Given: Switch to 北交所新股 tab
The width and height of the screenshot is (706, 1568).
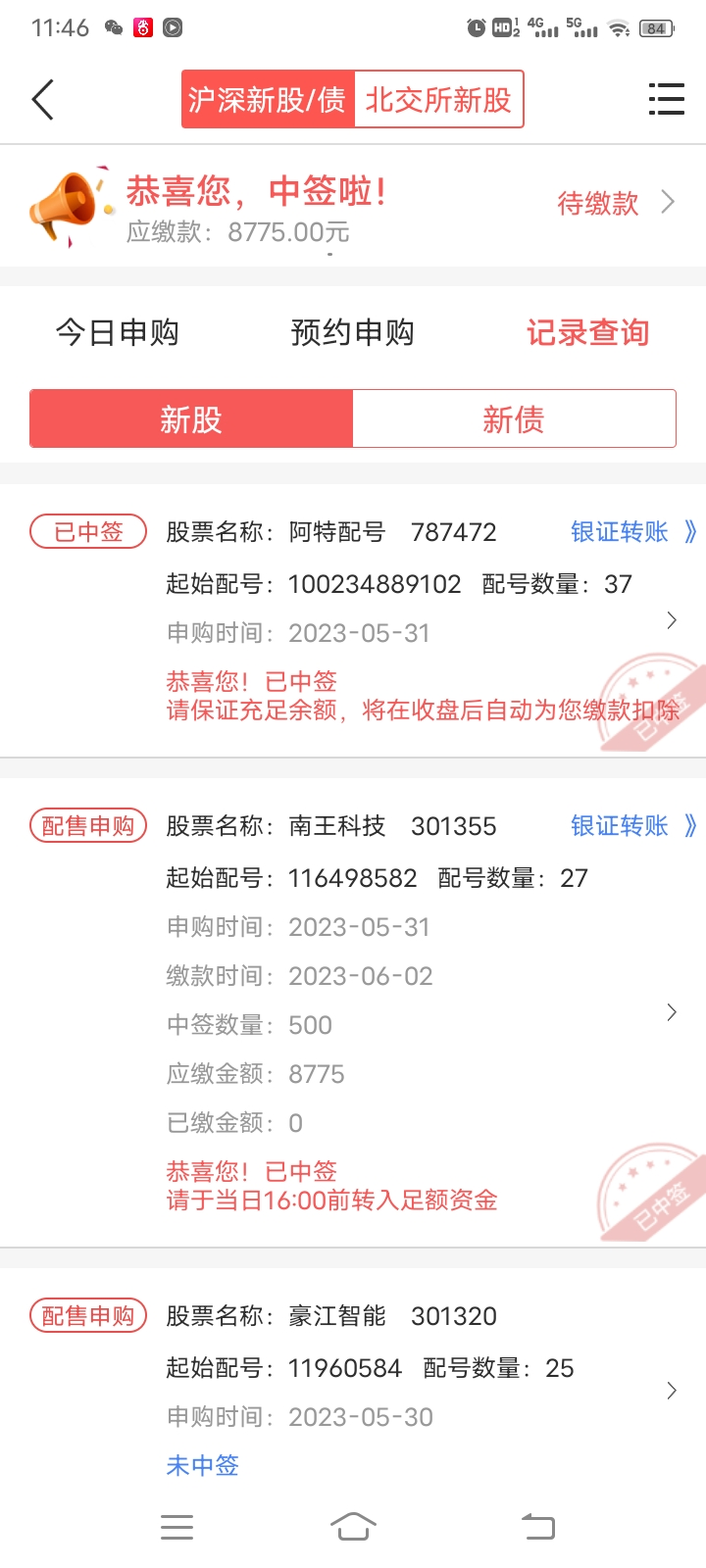Looking at the screenshot, I should pos(438,99).
